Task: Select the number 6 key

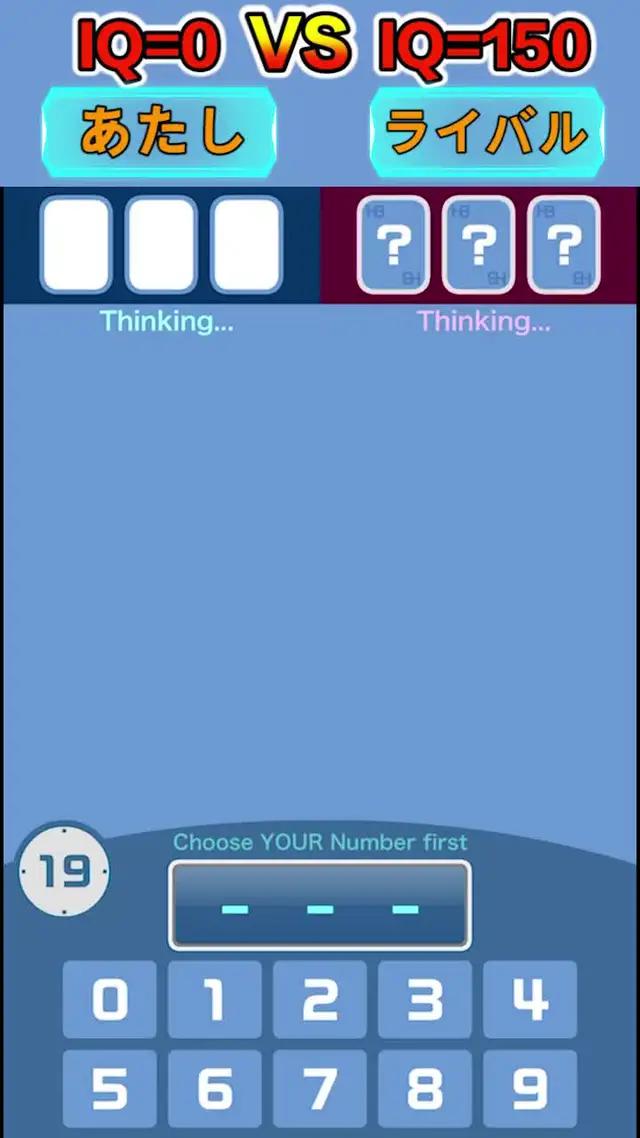Action: [215, 1088]
